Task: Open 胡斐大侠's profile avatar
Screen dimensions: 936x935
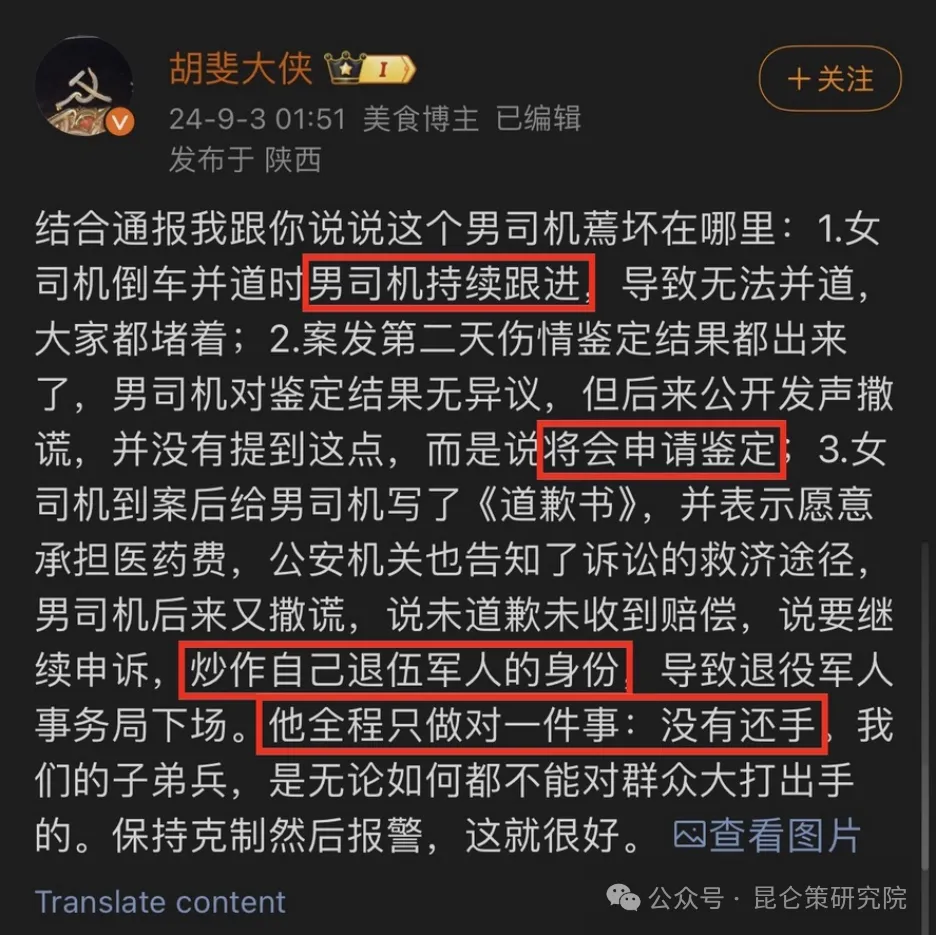Action: pyautogui.click(x=84, y=86)
